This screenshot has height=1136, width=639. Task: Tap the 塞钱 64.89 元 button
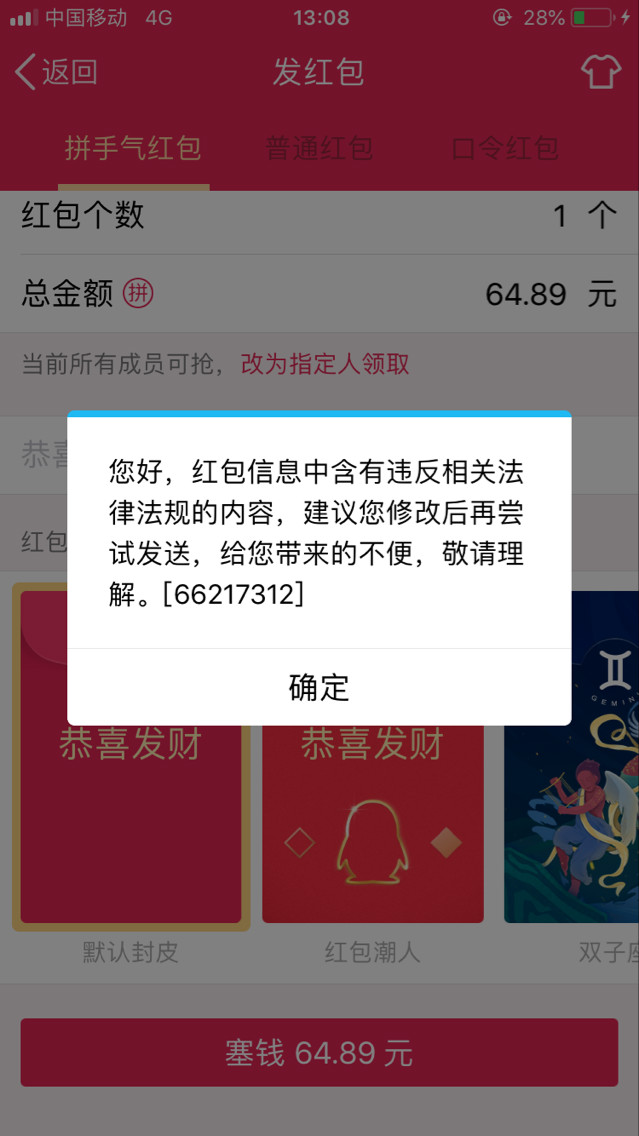pyautogui.click(x=319, y=1053)
